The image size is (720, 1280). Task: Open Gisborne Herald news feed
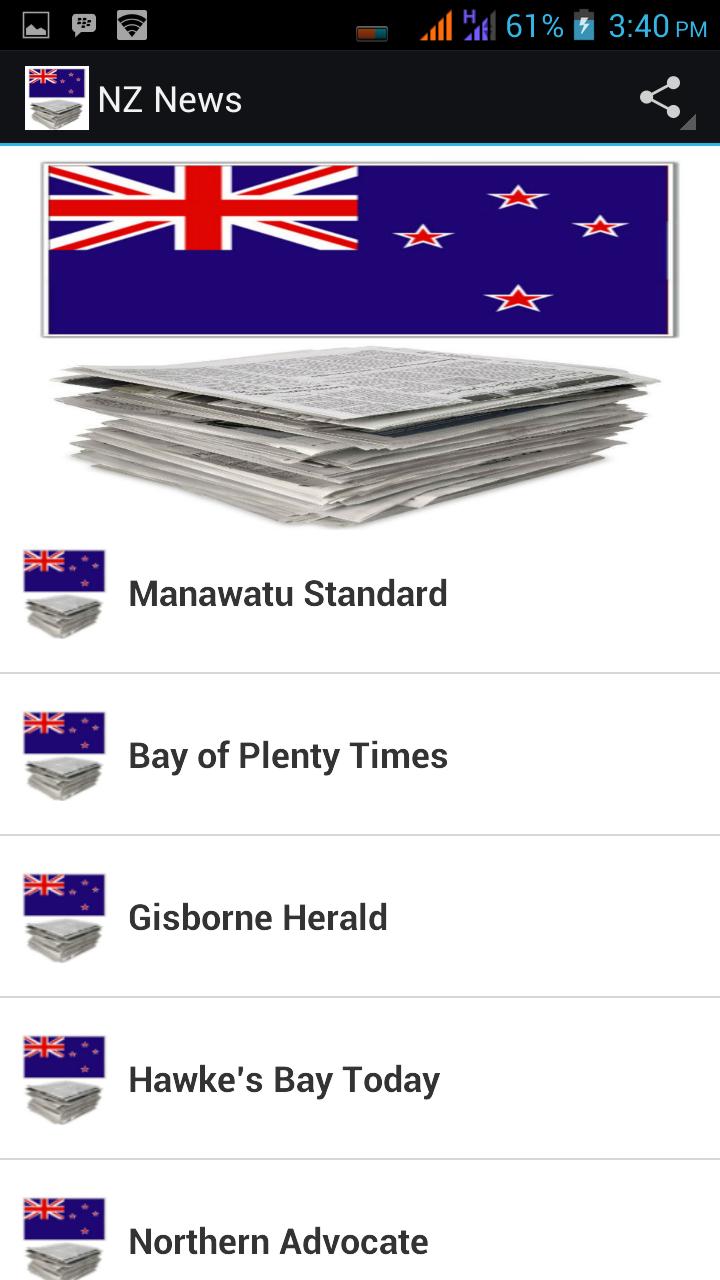pyautogui.click(x=258, y=917)
